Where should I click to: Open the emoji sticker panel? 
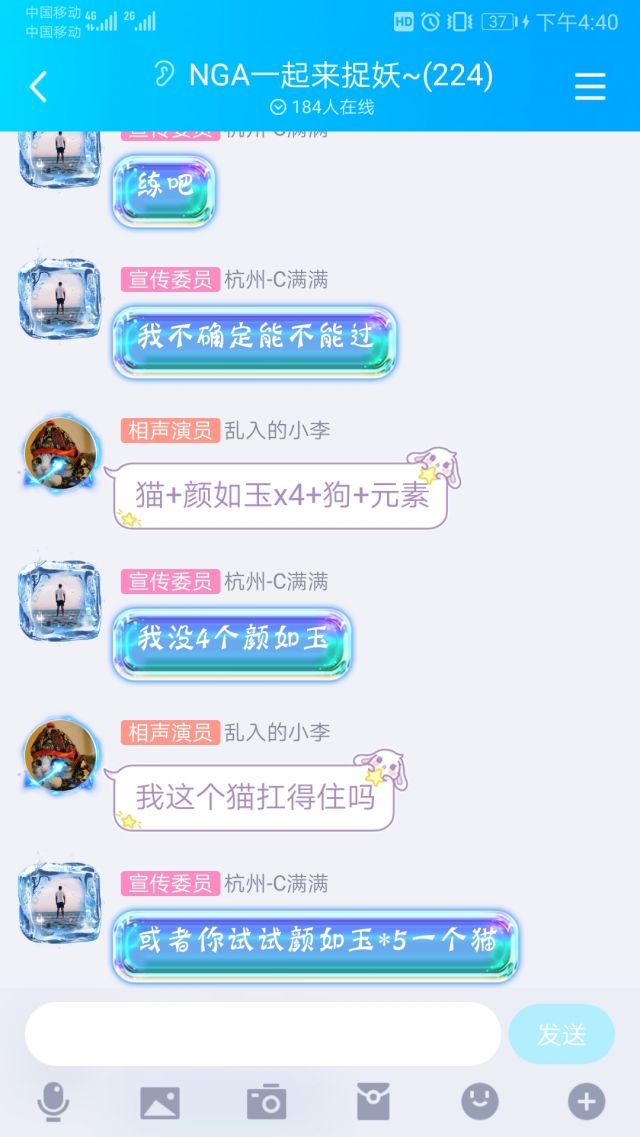click(480, 1101)
